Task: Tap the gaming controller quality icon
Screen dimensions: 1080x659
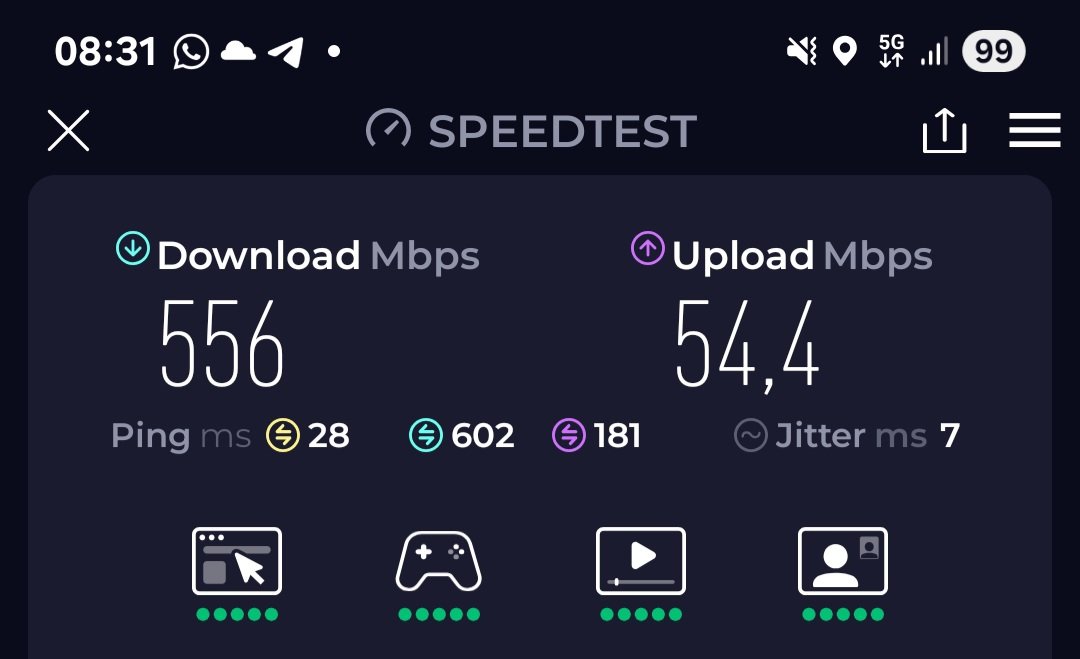Action: tap(438, 561)
